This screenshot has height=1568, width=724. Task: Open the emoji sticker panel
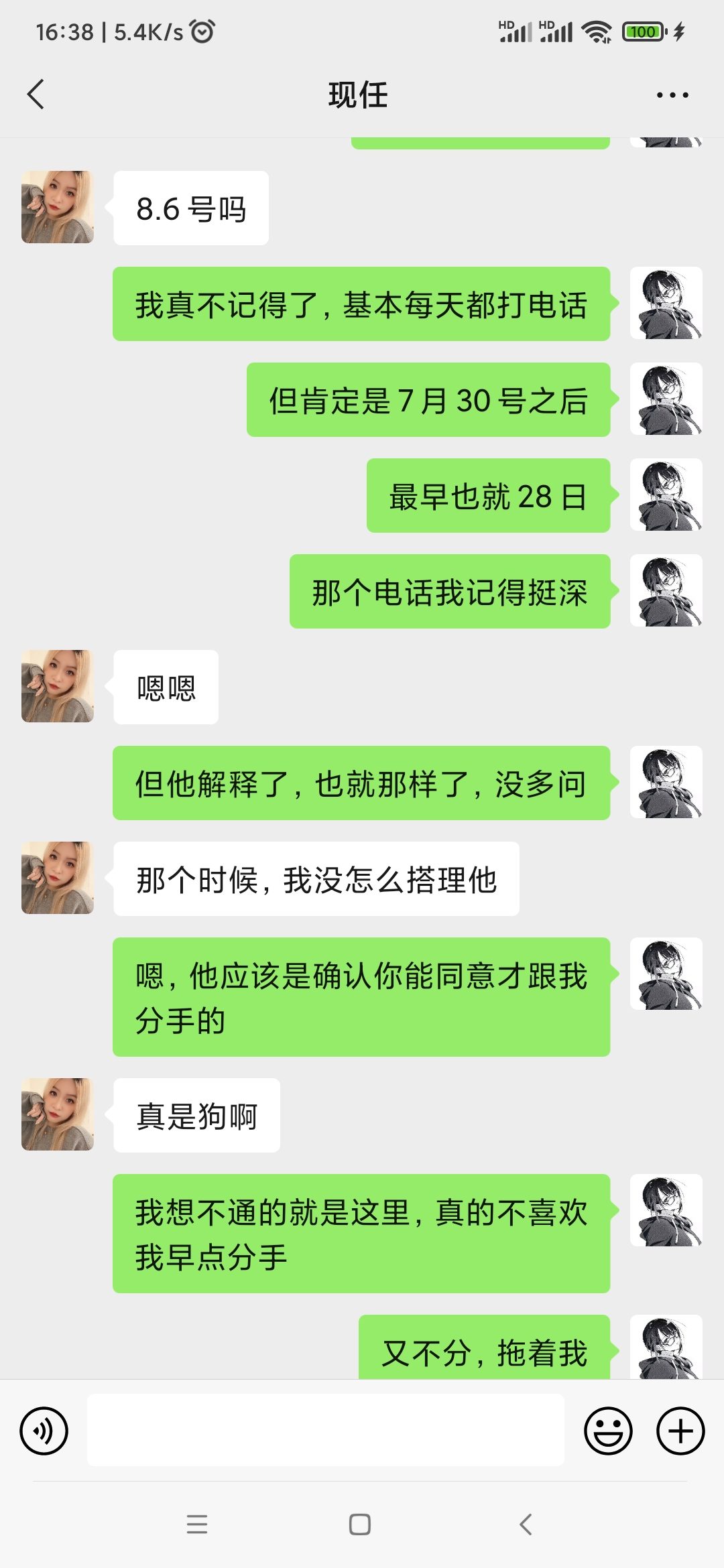(x=608, y=1431)
